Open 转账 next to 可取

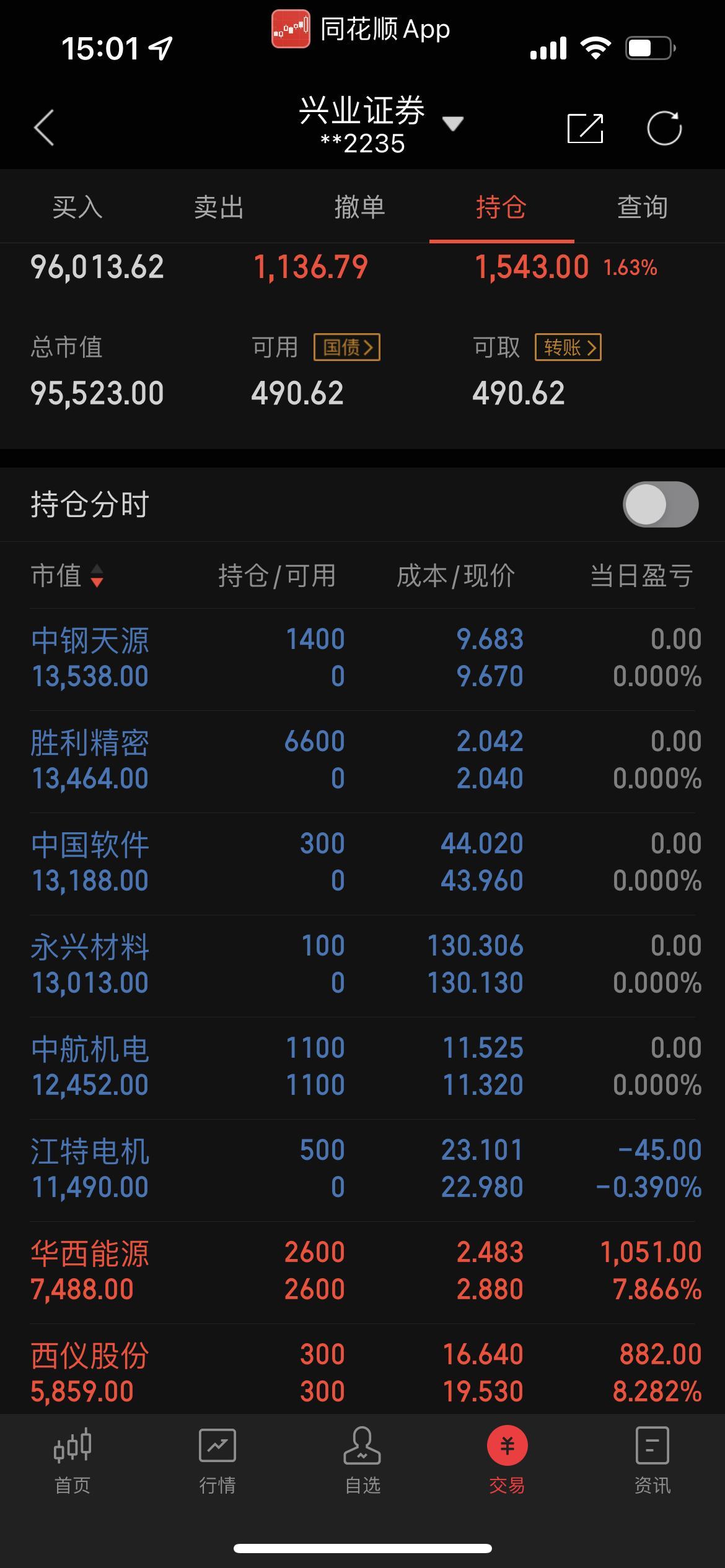point(568,347)
